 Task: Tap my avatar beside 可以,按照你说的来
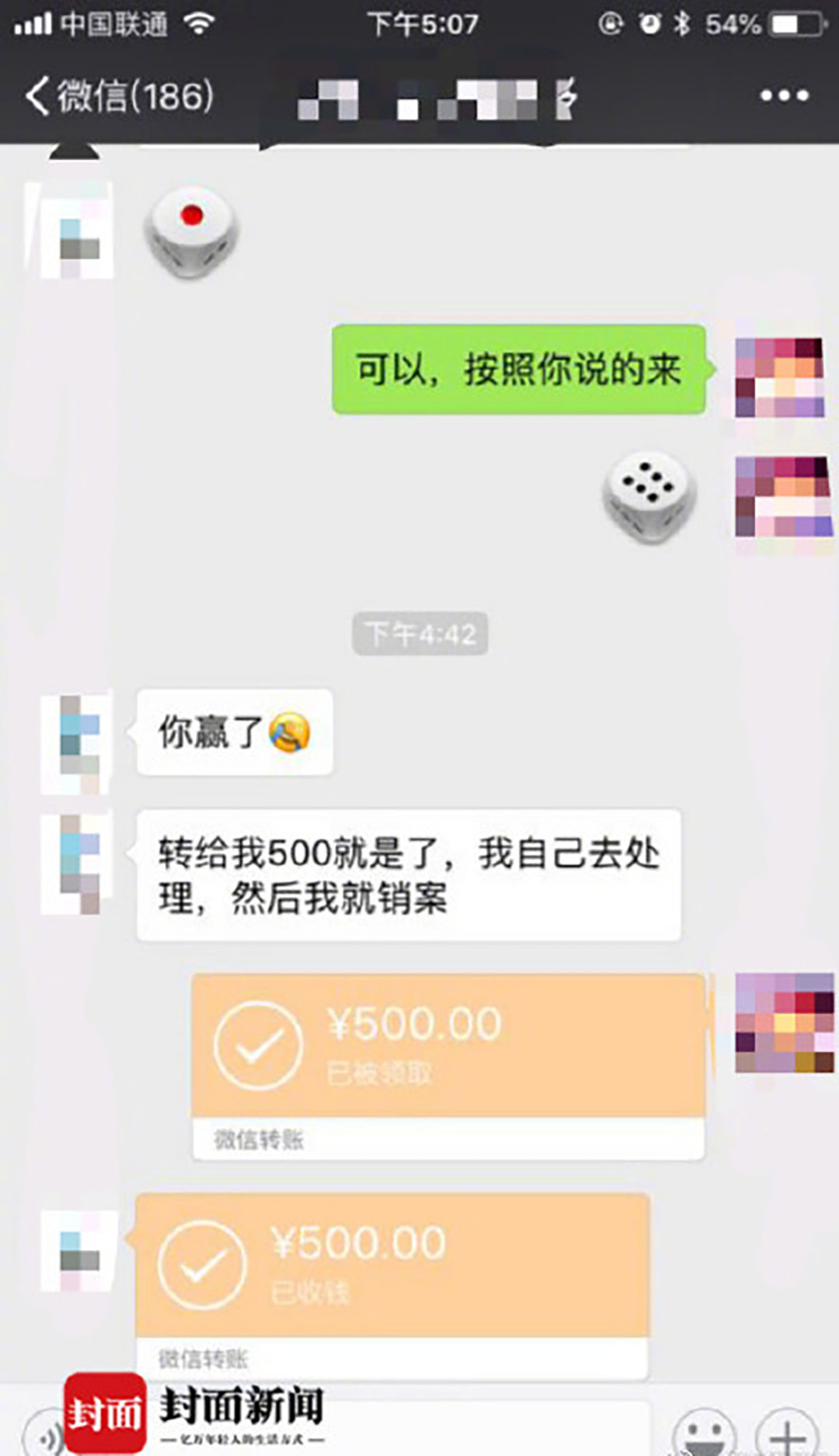779,377
